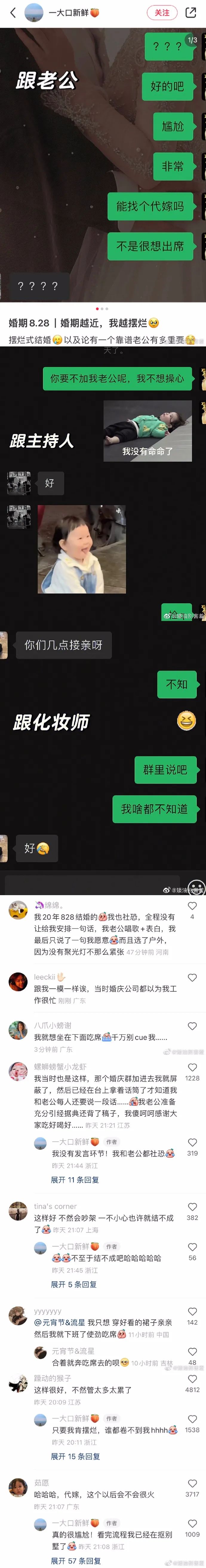Viewport: 206px width, 1568px height.
Task: Open 绵绵。's profile avatar
Action: [18, 911]
